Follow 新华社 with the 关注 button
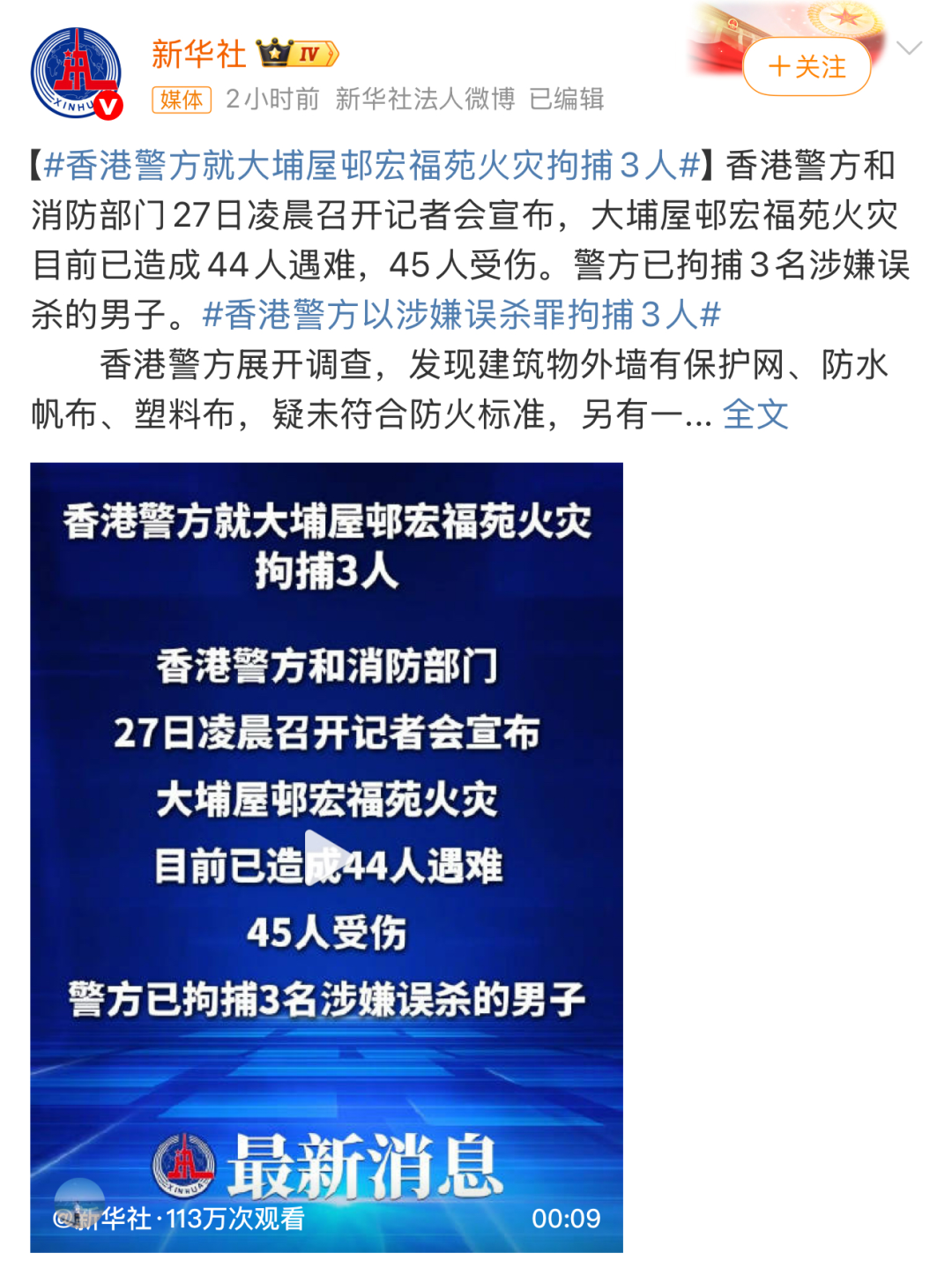 (x=807, y=67)
